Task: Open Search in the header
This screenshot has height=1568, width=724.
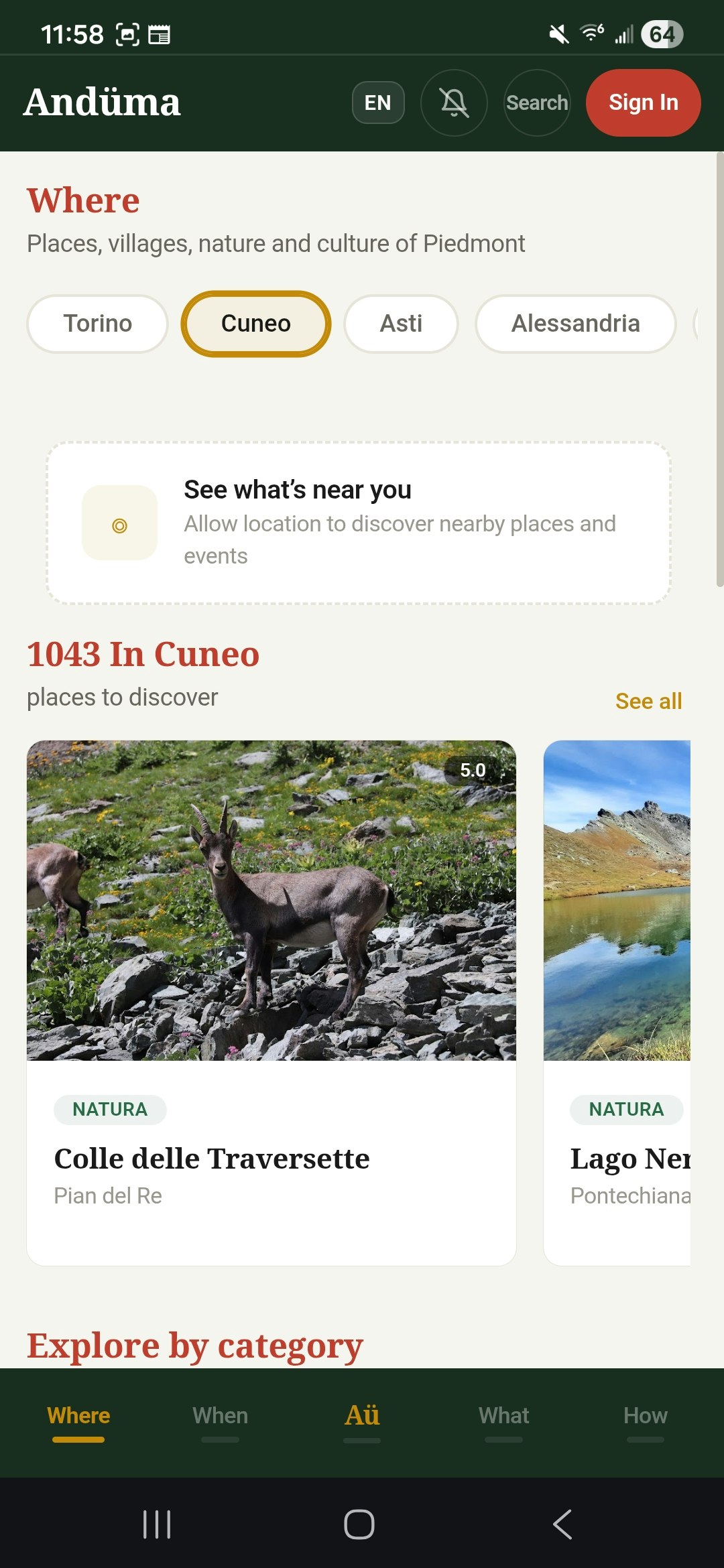Action: [x=537, y=103]
